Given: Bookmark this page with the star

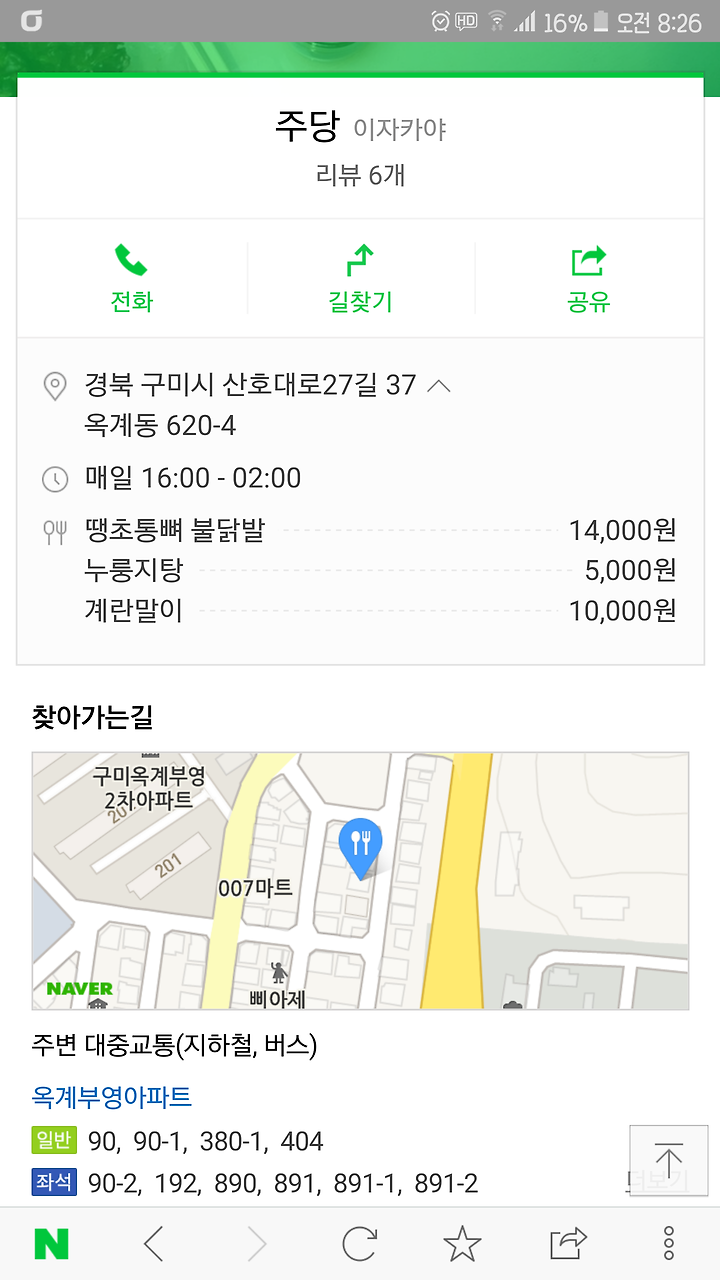Looking at the screenshot, I should [x=462, y=1244].
